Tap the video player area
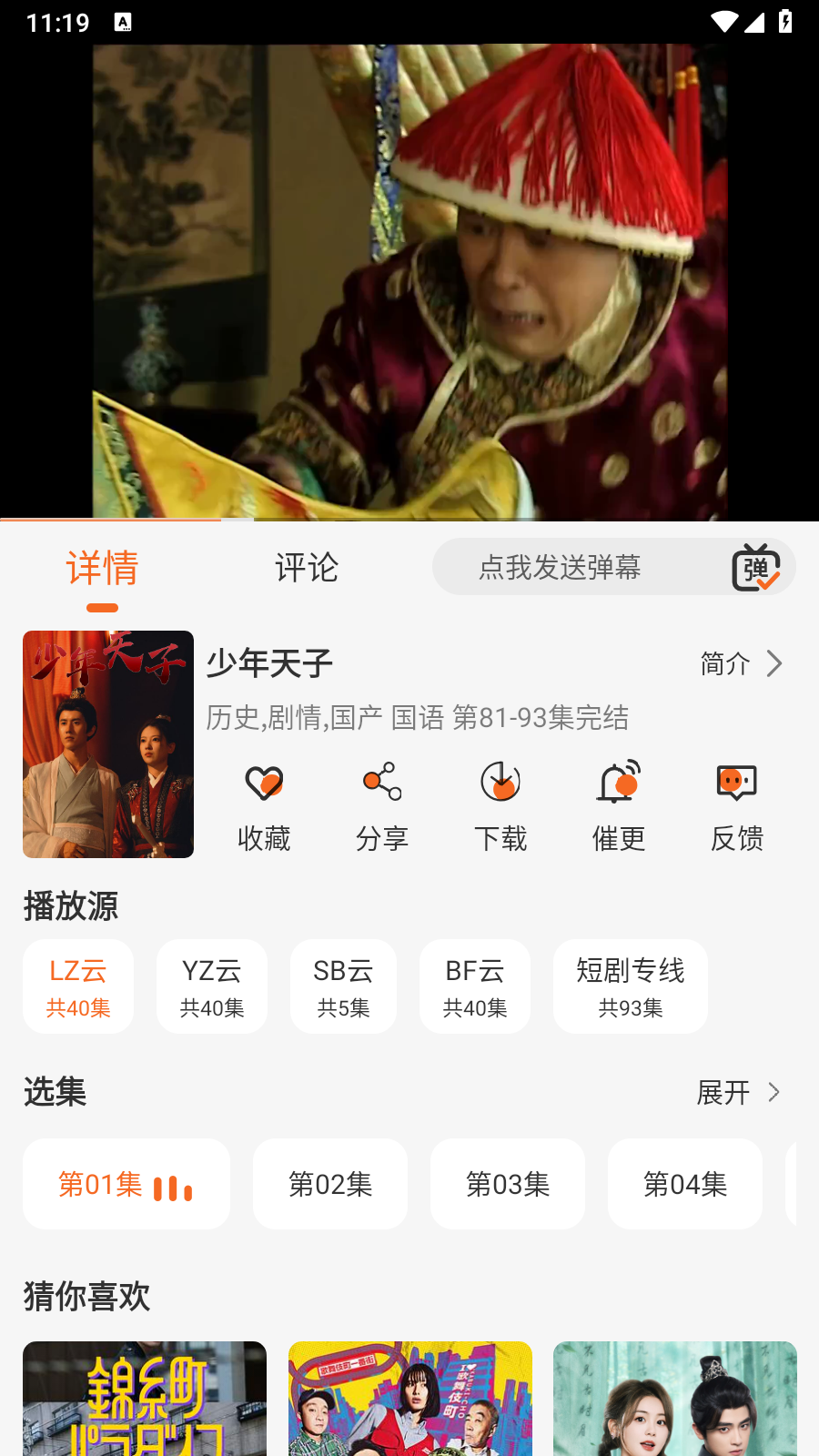Image resolution: width=819 pixels, height=1456 pixels. coord(409,282)
